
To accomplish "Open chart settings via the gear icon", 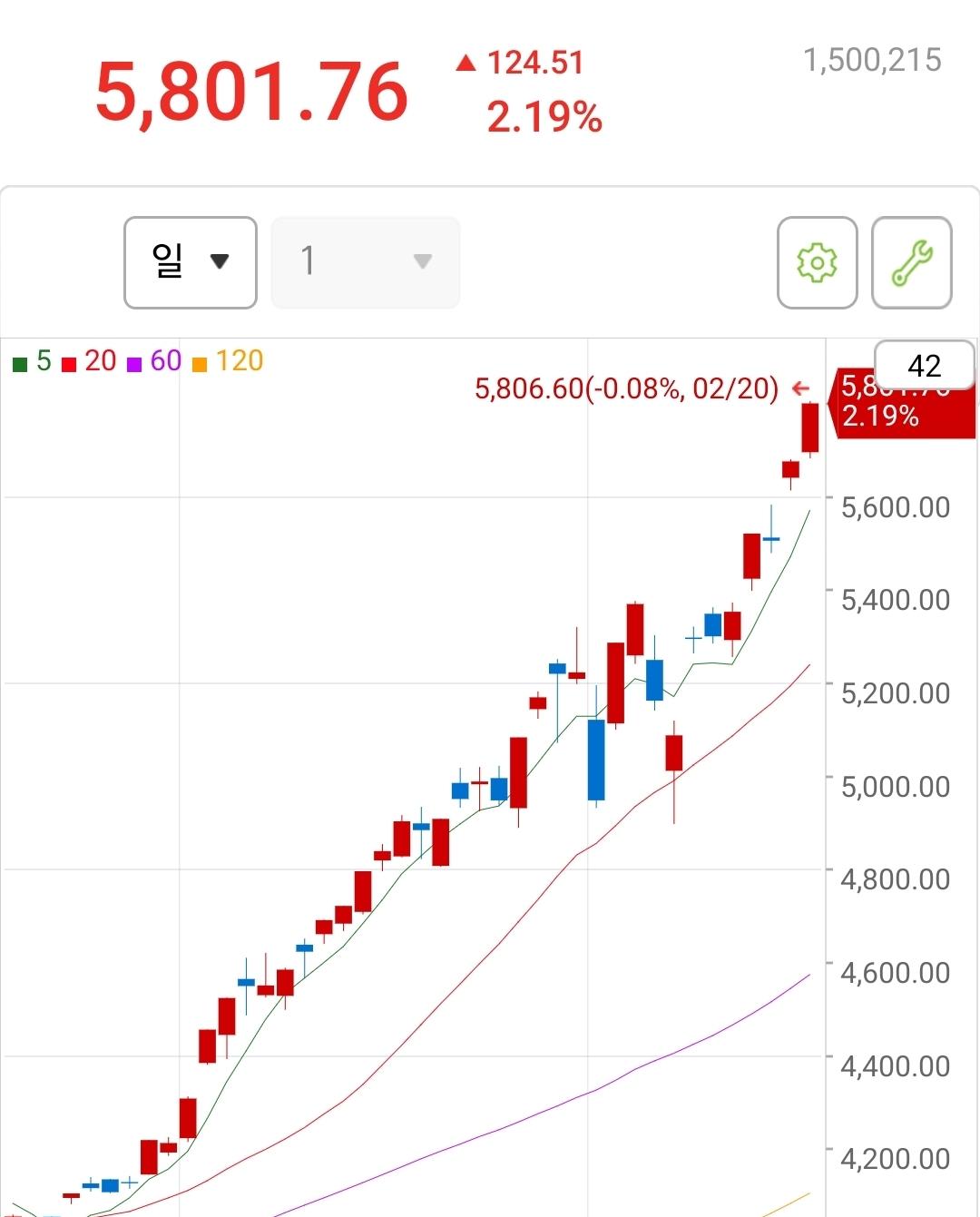I will [816, 262].
